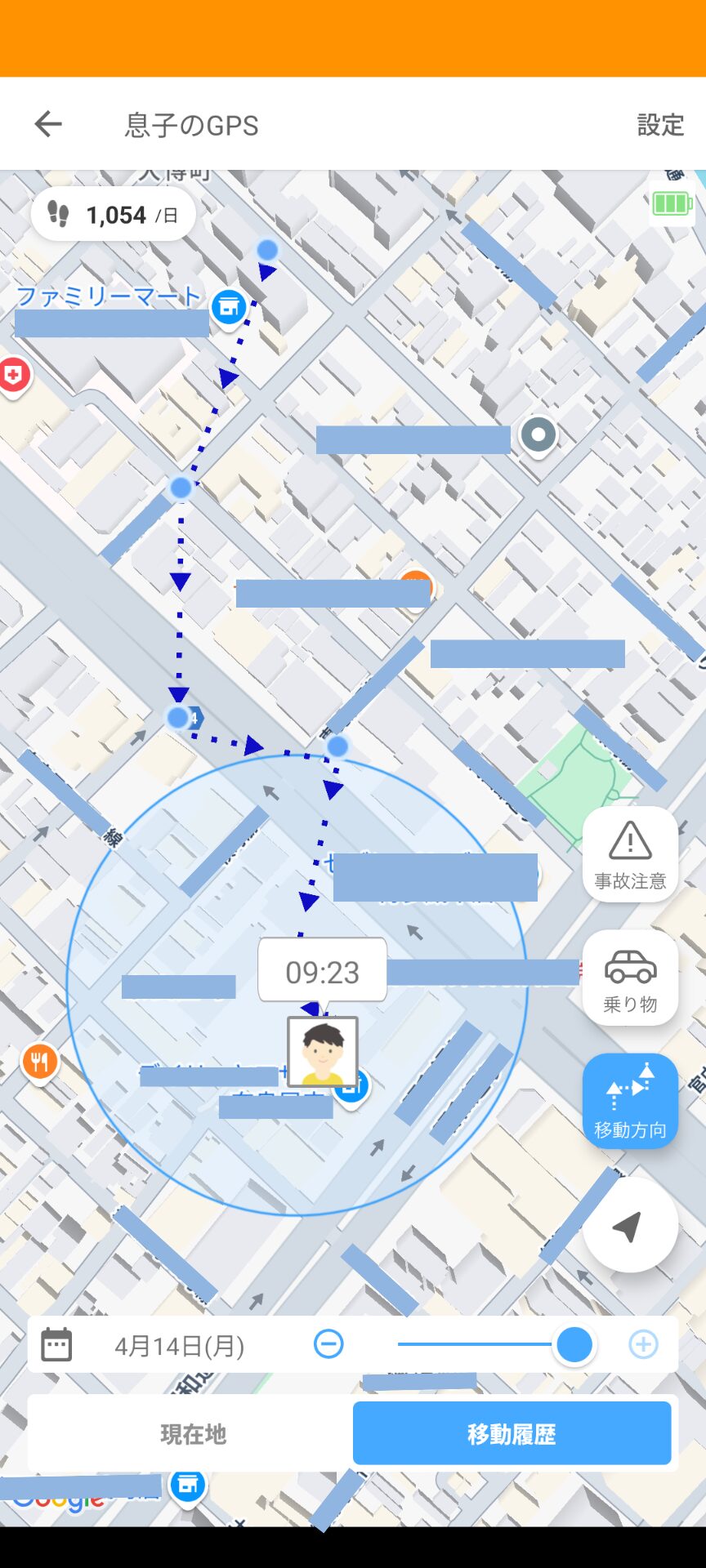Center map with the location arrow button
706x1568 pixels.
point(628,1225)
